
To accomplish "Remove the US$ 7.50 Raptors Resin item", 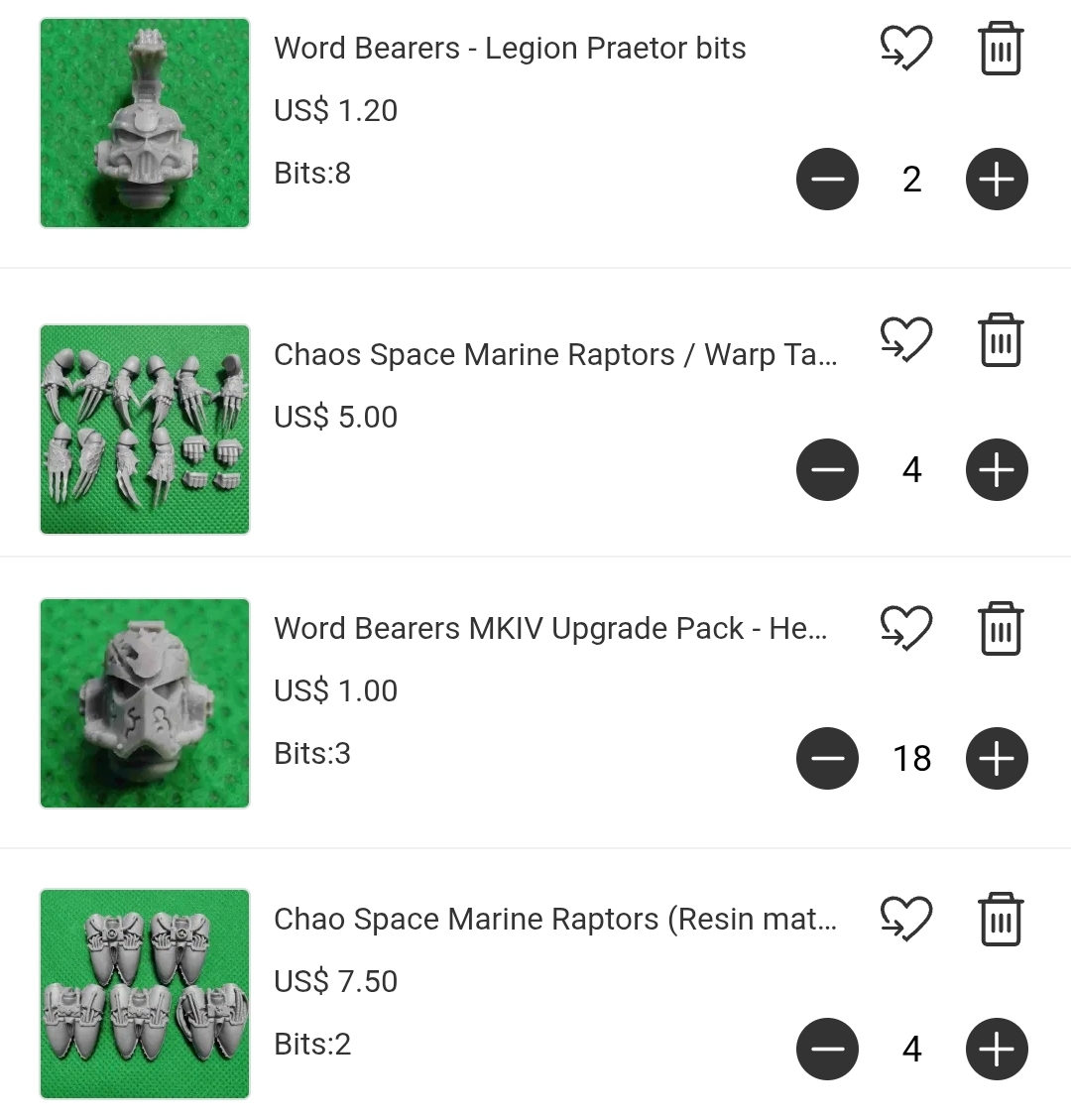I will click(1000, 920).
